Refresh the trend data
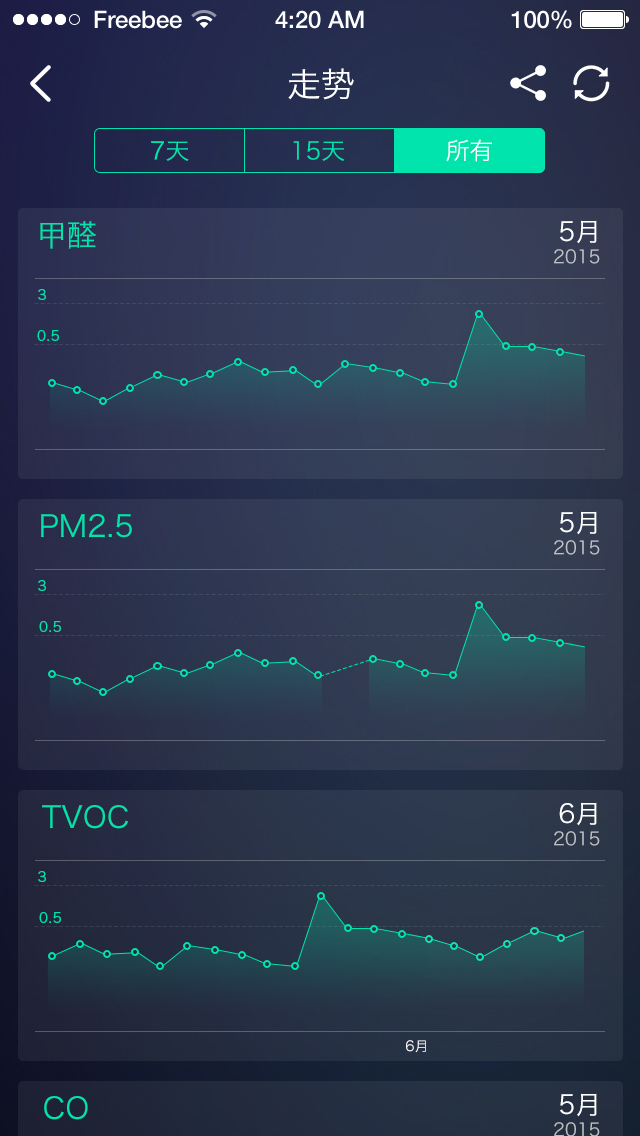640x1136 pixels. [x=591, y=84]
